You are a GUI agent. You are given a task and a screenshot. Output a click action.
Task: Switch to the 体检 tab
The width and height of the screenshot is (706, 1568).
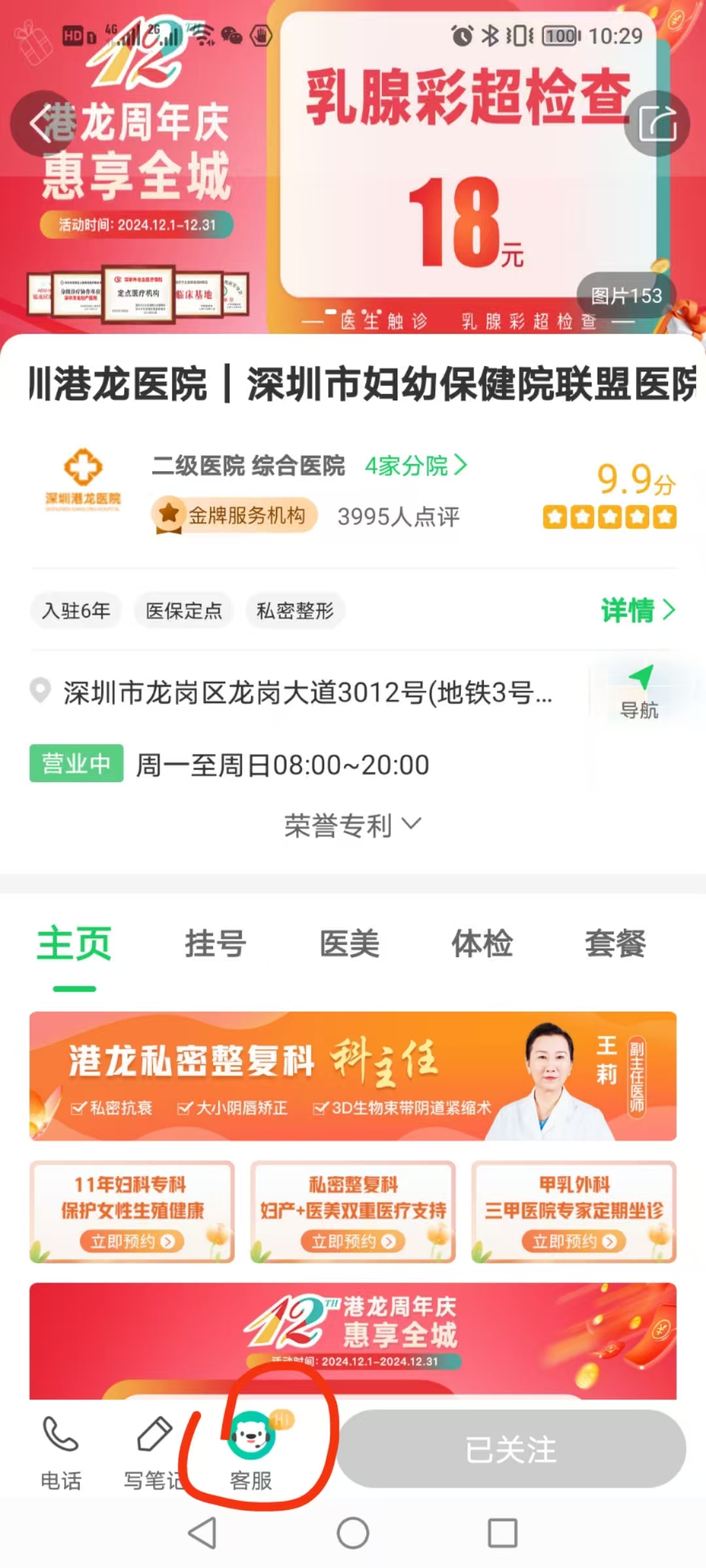[x=482, y=944]
